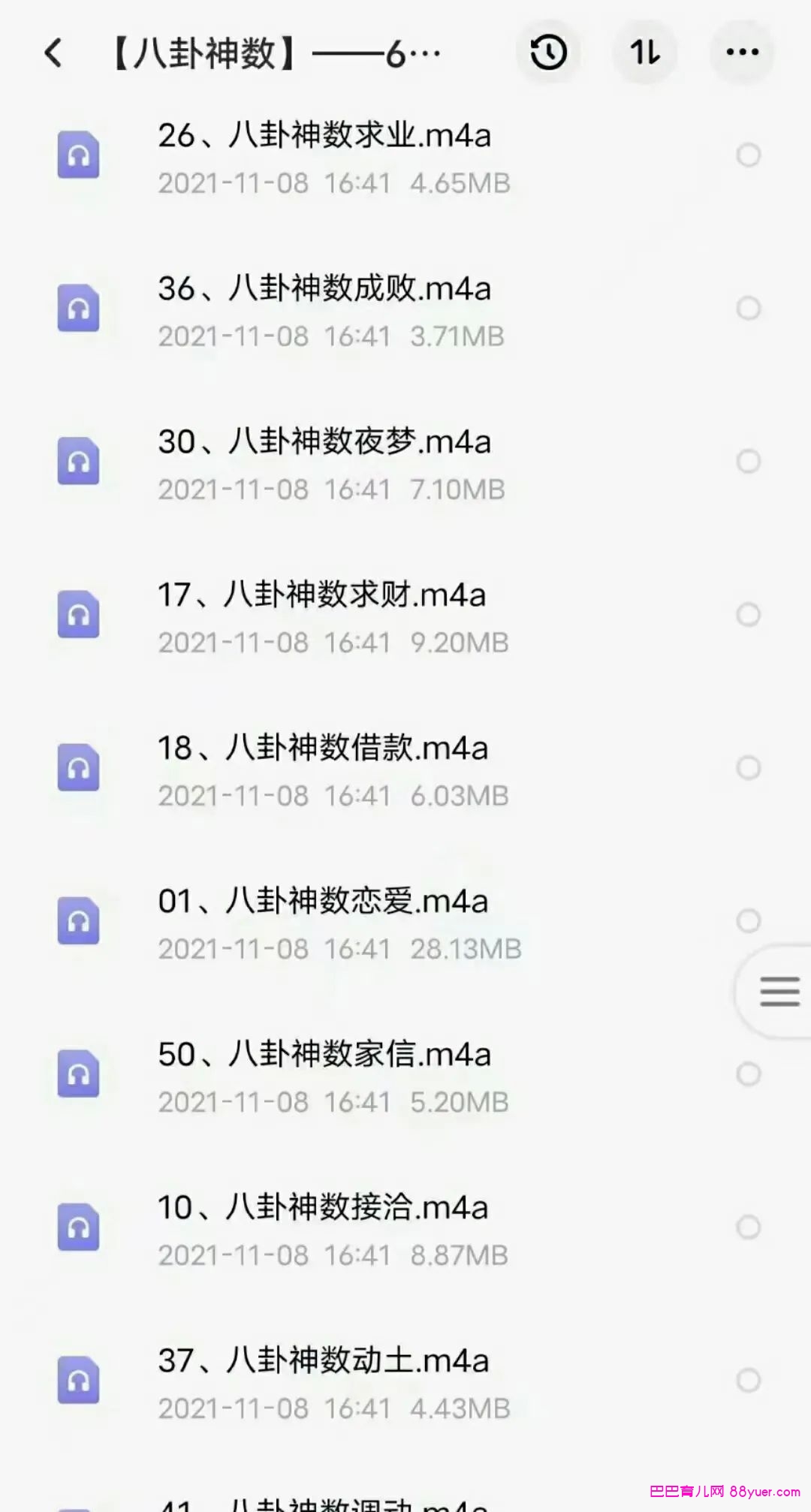Screen dimensions: 811x1512
Task: Change file sorting order
Action: pos(645,53)
